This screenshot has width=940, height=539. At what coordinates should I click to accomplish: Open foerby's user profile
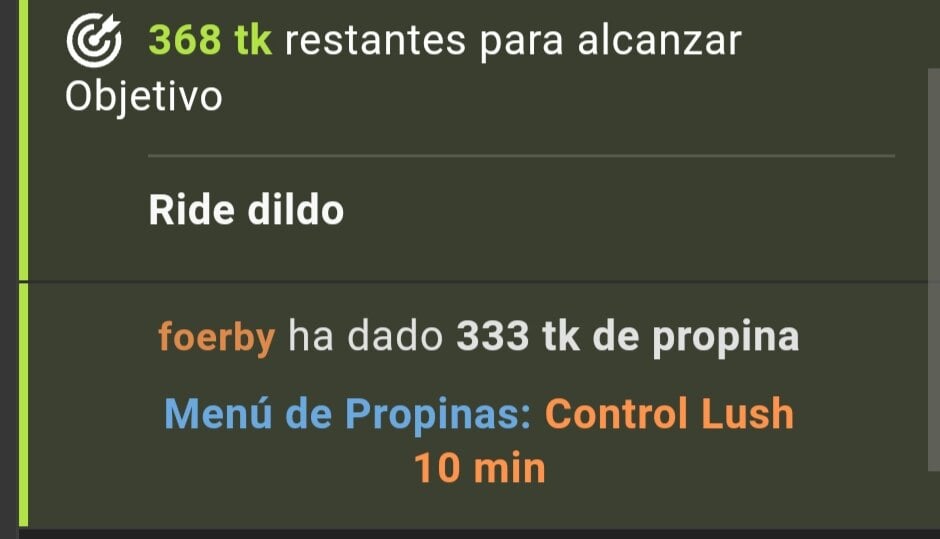tap(216, 338)
